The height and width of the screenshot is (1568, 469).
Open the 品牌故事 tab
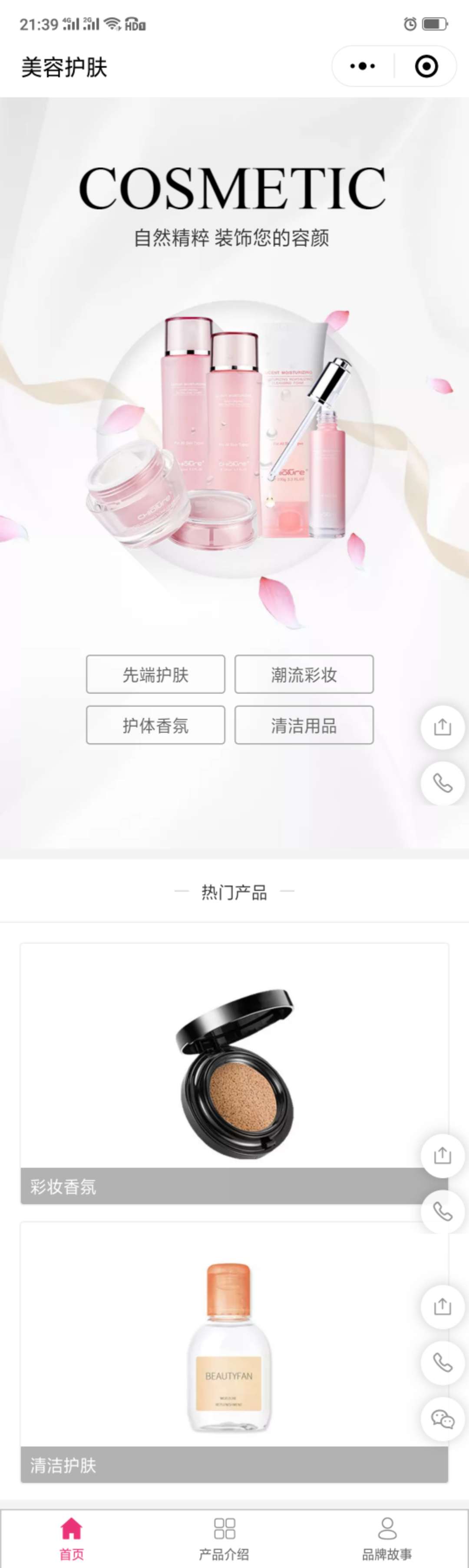click(387, 1539)
